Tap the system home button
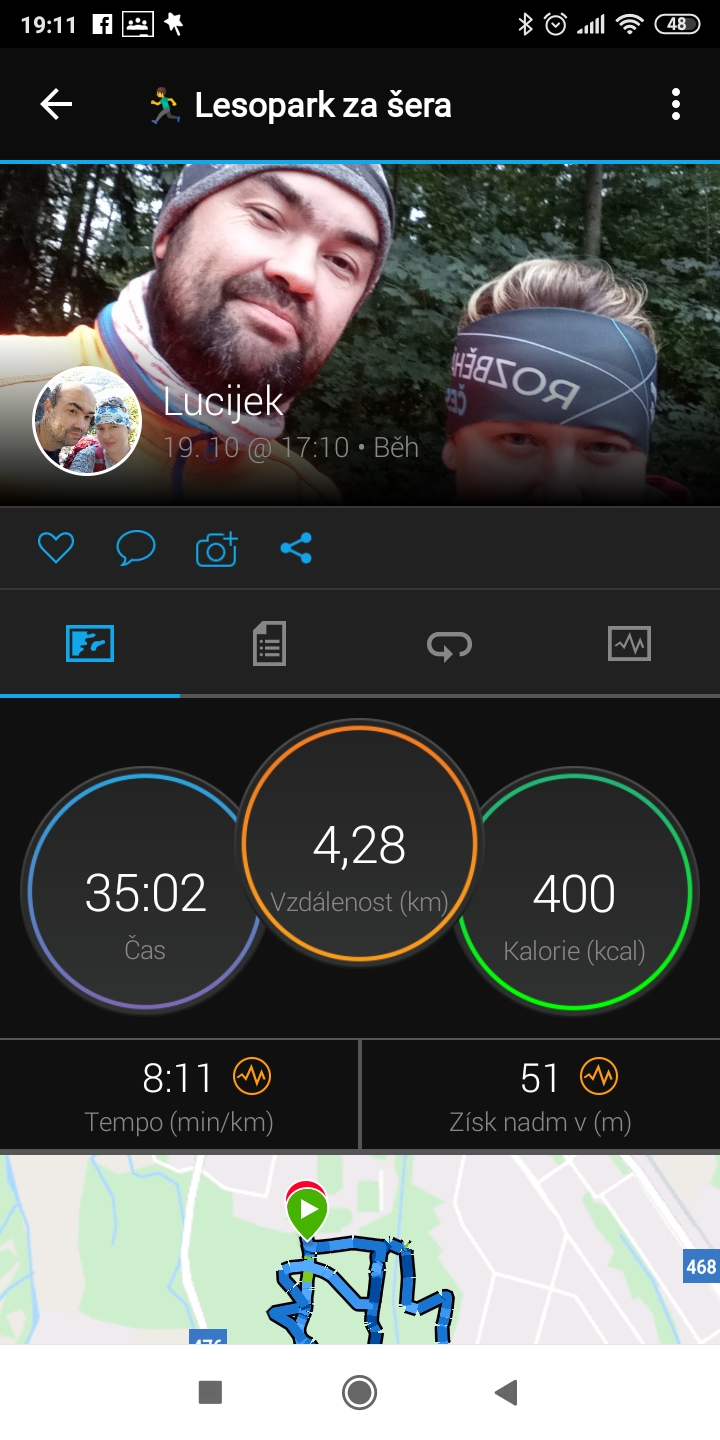The image size is (720, 1440). 359,1392
